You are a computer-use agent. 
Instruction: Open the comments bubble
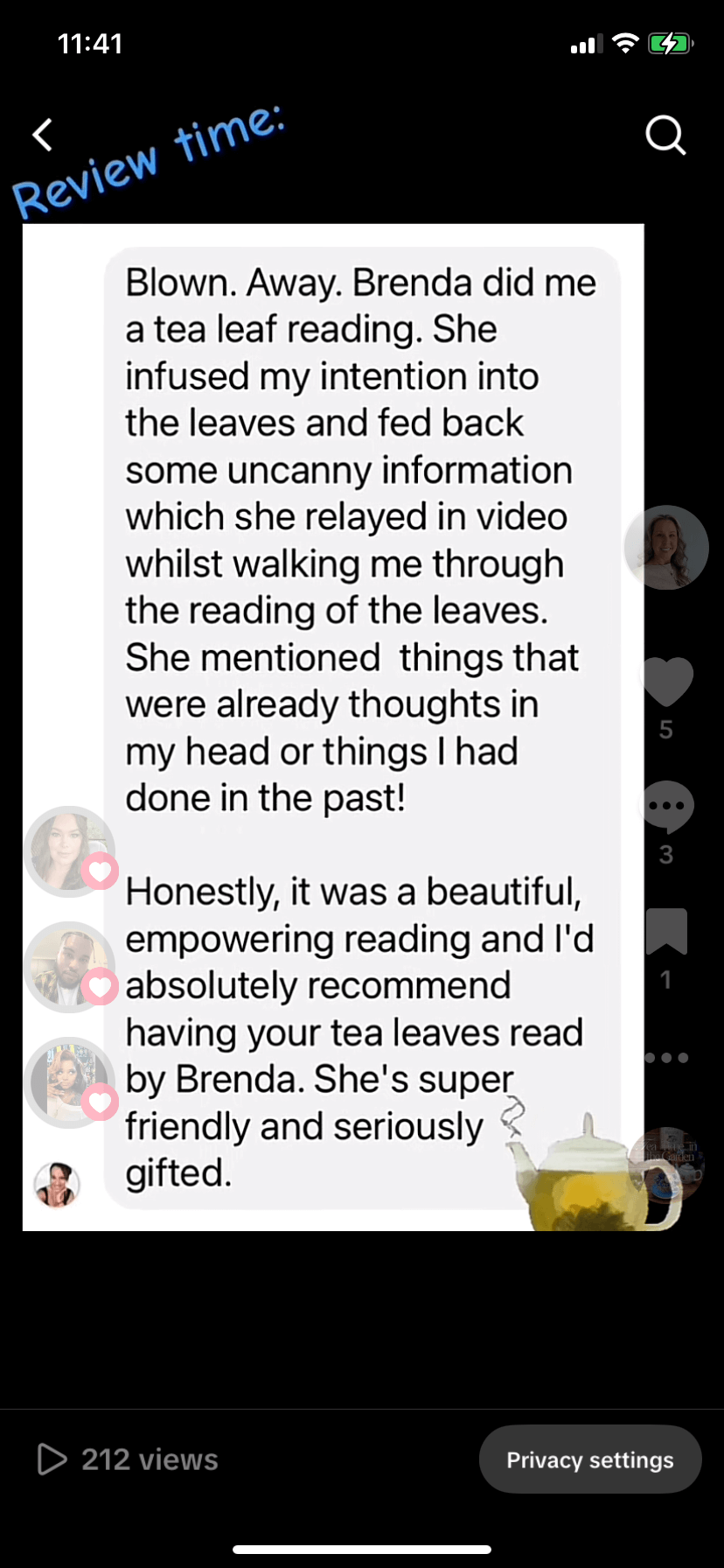click(x=666, y=807)
